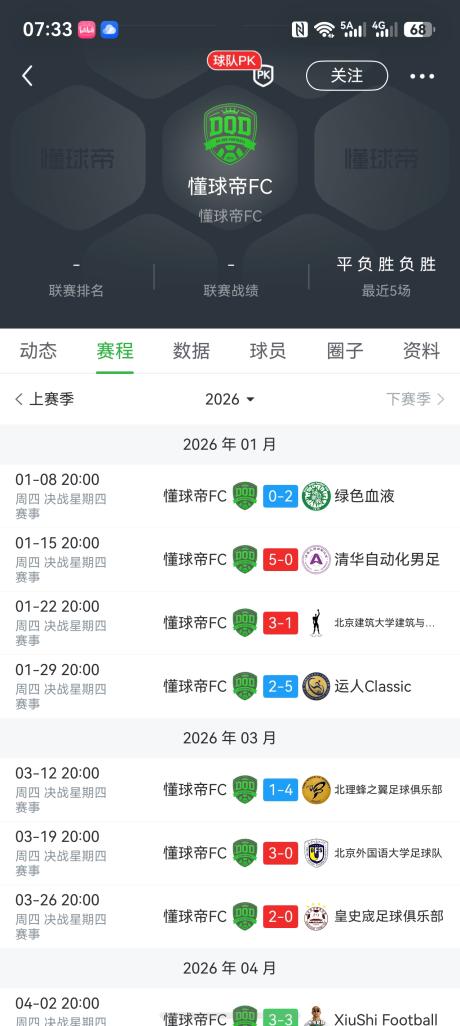Open the match against 北理蜂之翼足球俱乐部
The height and width of the screenshot is (1026, 460).
[230, 790]
